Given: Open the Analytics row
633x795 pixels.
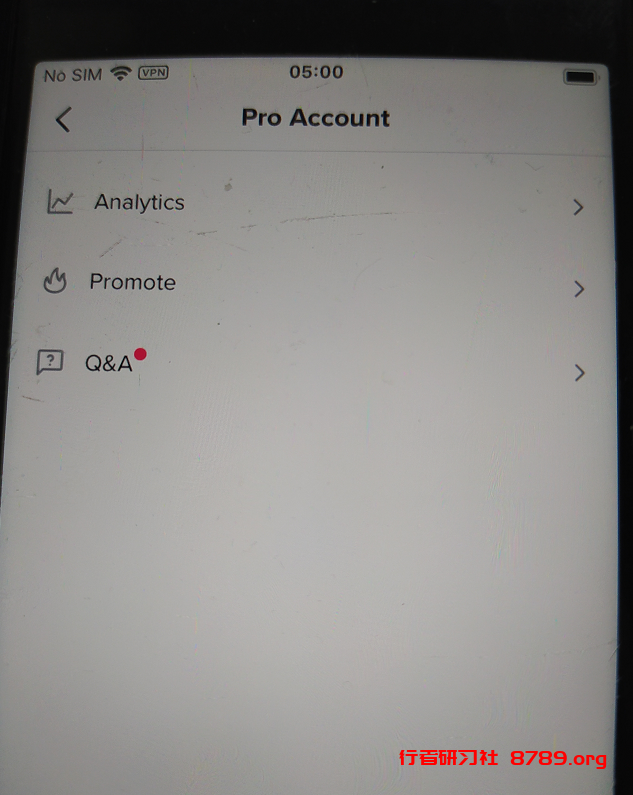Looking at the screenshot, I should 140,203.
